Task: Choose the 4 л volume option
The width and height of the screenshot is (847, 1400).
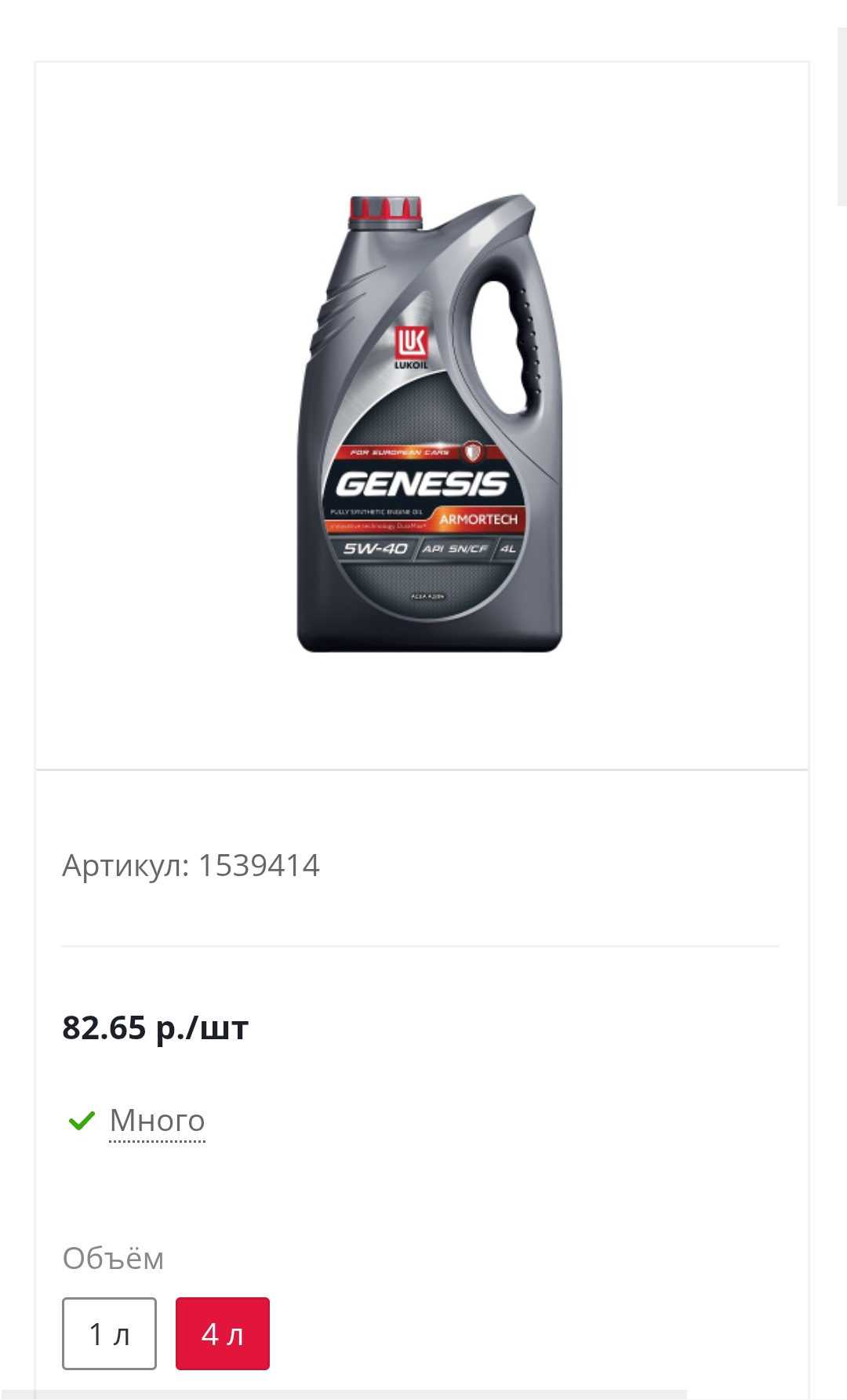Action: [223, 1333]
